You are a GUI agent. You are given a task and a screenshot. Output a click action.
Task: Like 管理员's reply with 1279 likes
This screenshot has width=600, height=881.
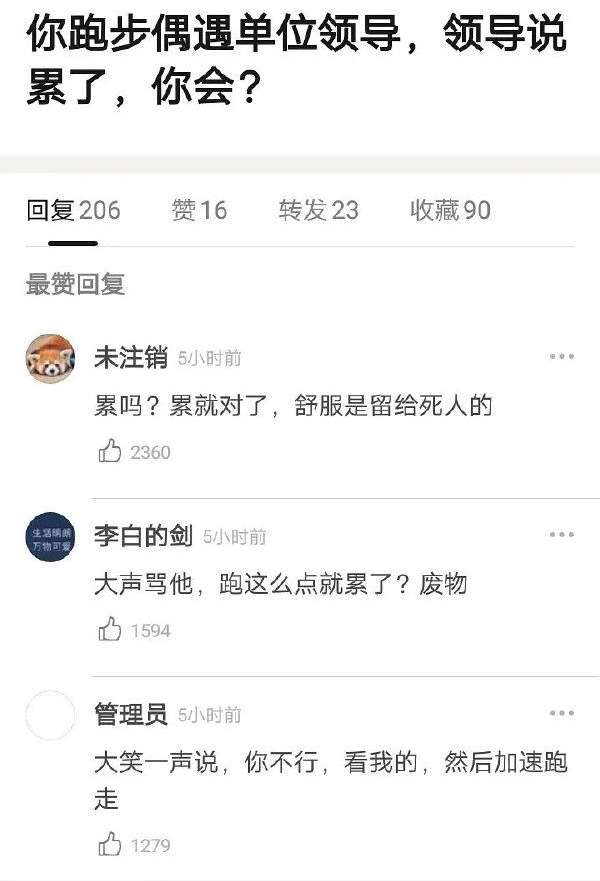(111, 846)
